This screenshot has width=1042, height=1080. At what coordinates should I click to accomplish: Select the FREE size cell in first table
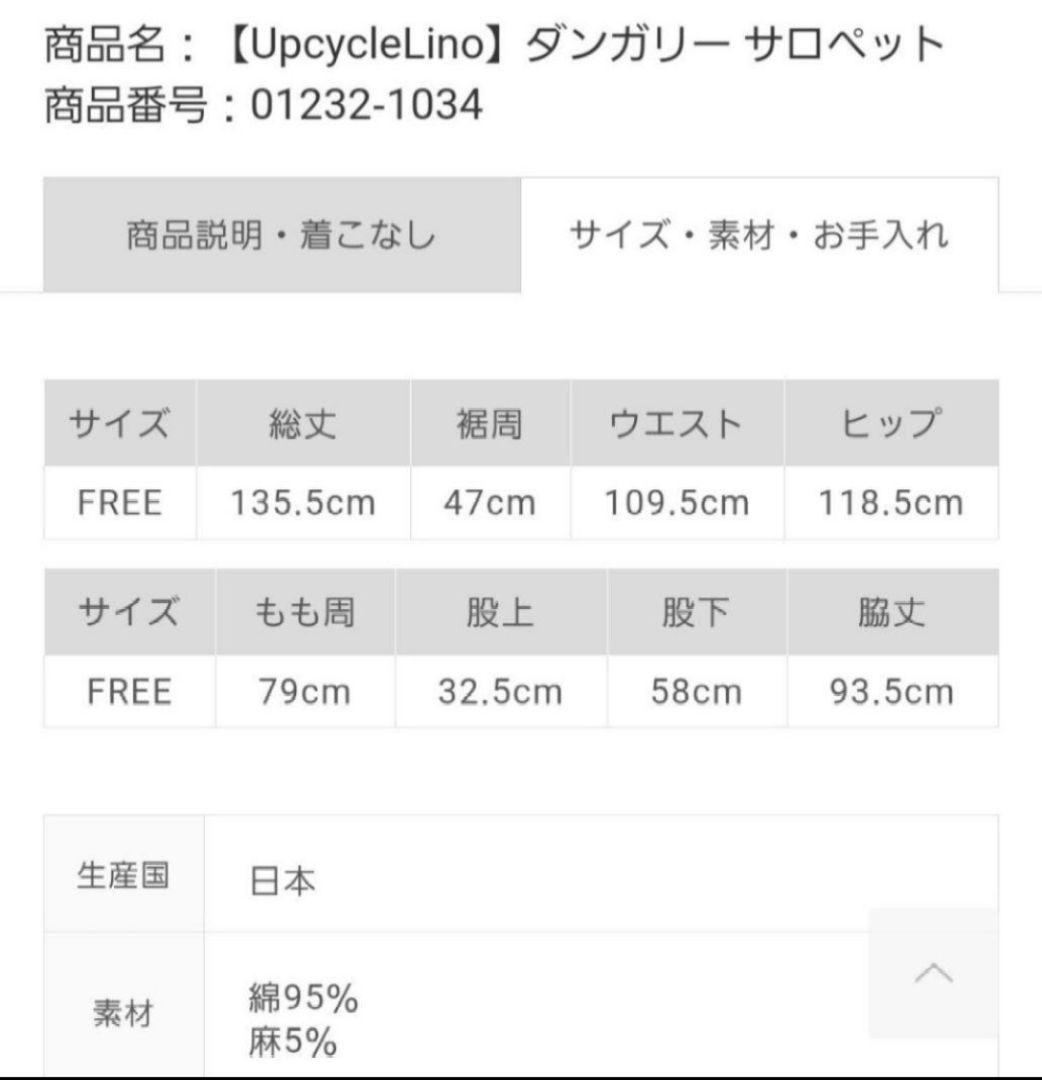[120, 503]
